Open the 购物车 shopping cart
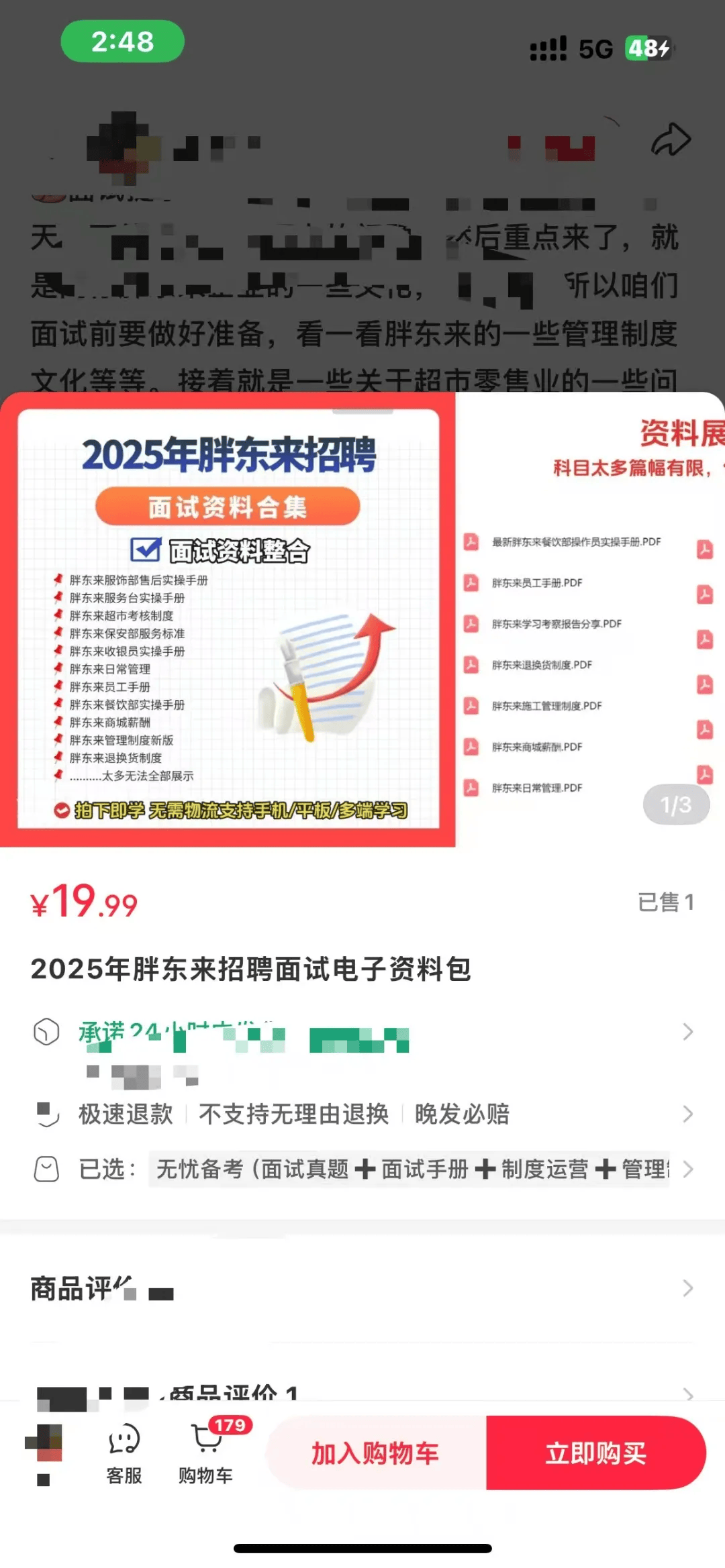This screenshot has width=725, height=1568. [205, 1453]
